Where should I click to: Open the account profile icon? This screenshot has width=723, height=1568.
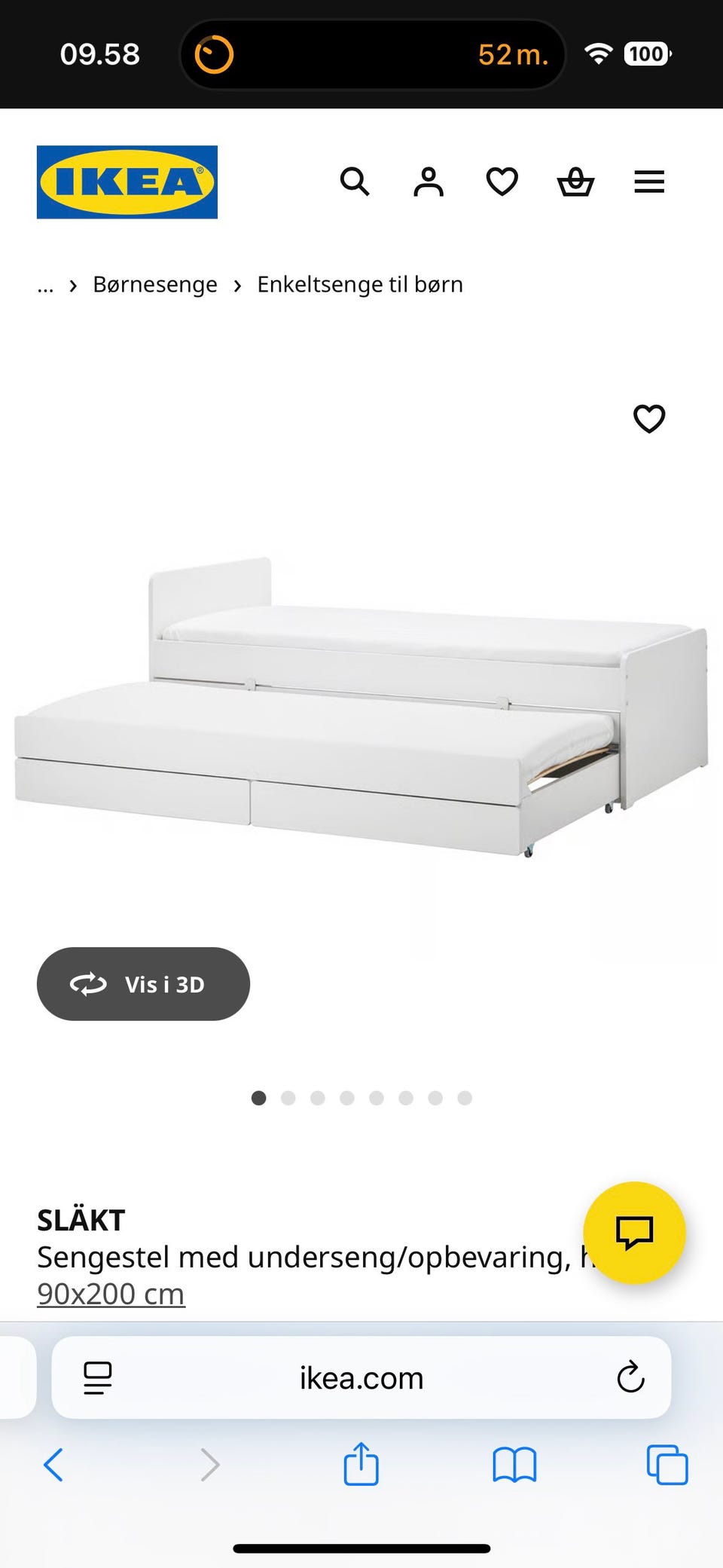pyautogui.click(x=429, y=182)
